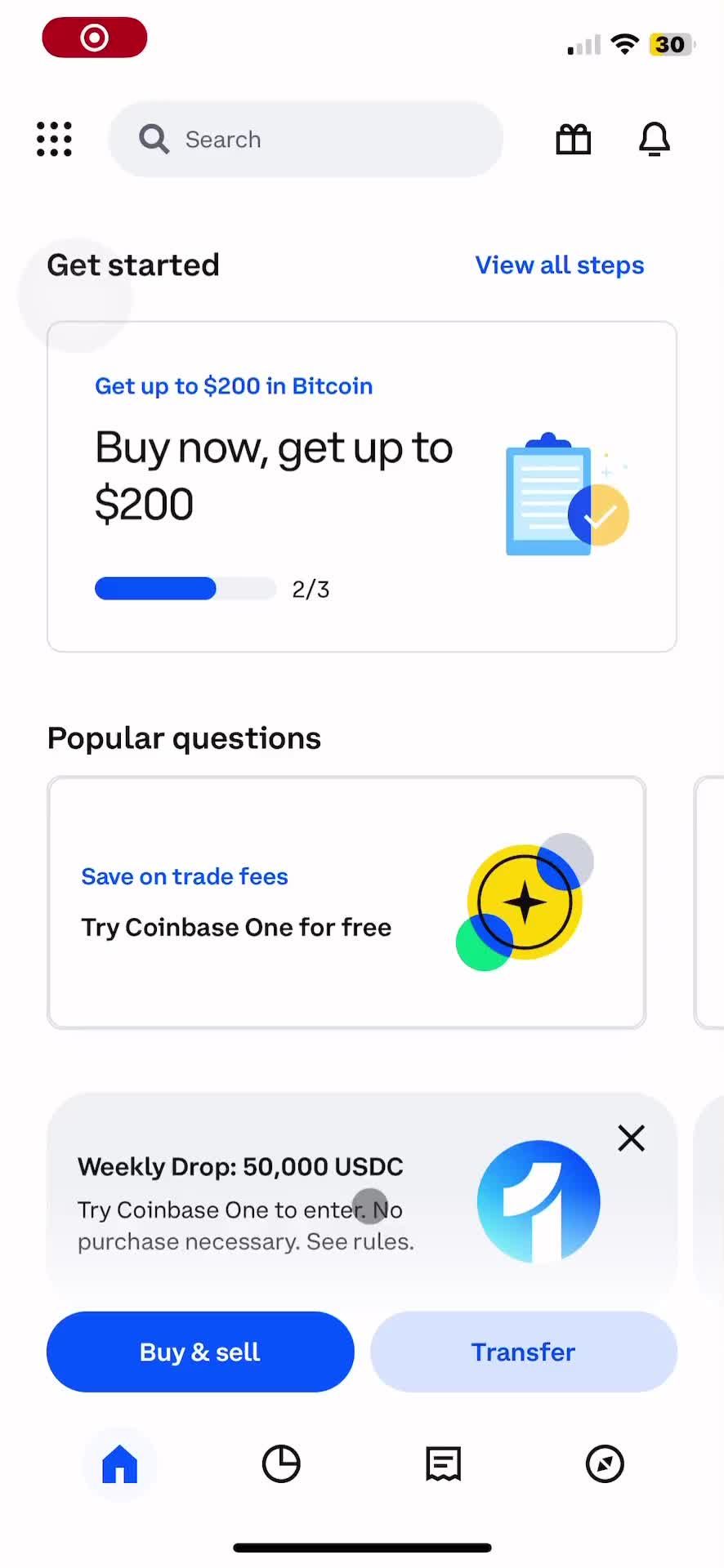The height and width of the screenshot is (1568, 724).
Task: Click the Coinbase One logo on the banner
Action: [x=539, y=1200]
